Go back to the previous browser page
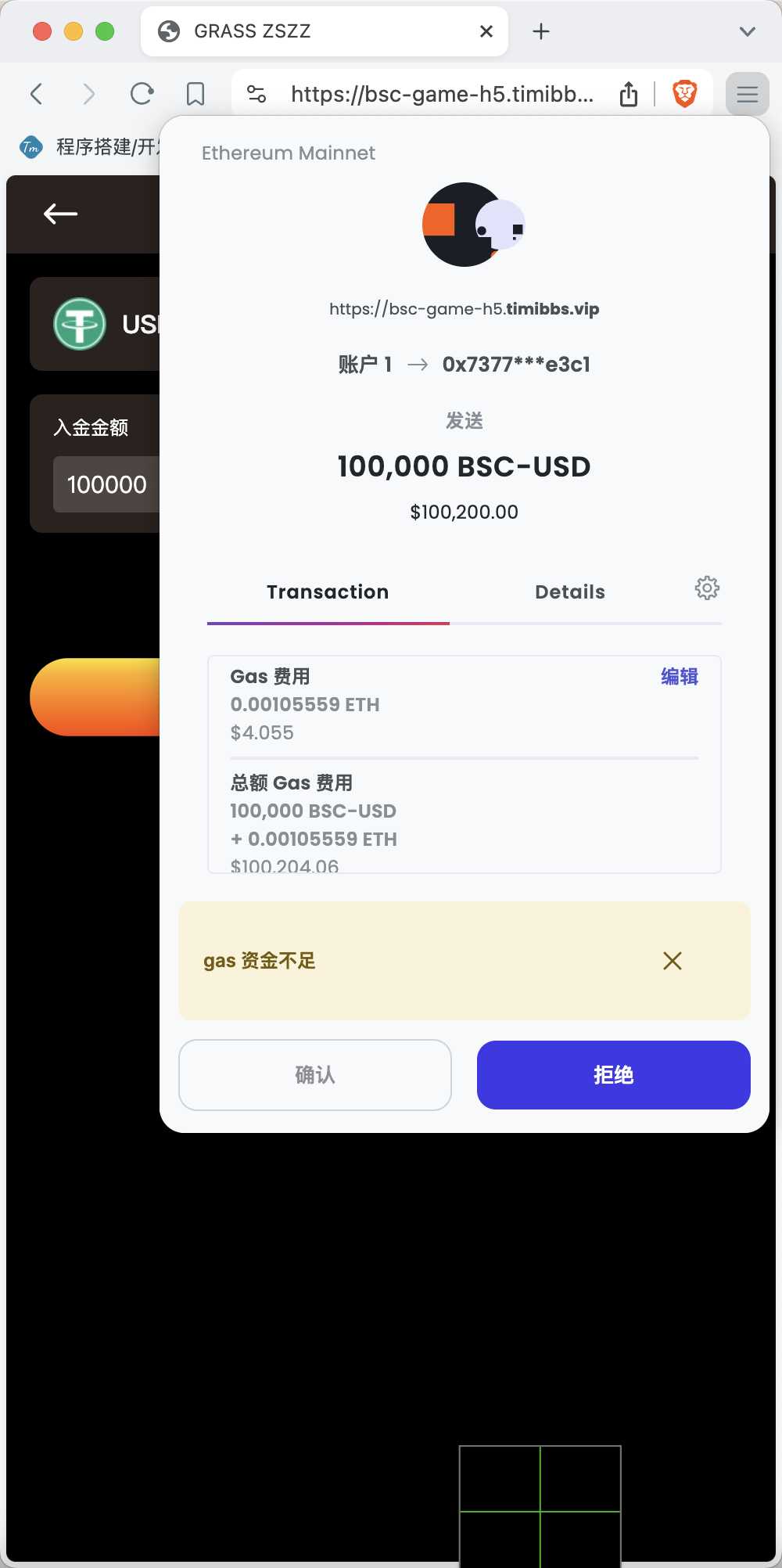782x1568 pixels. pos(36,94)
